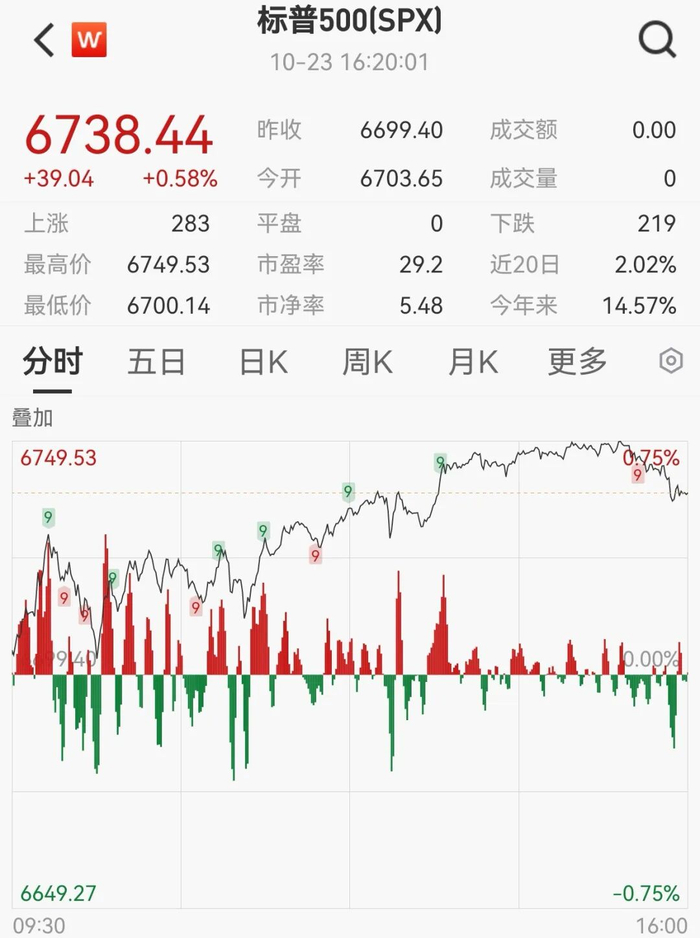Viewport: 700px width, 938px height.
Task: Open the search magnifier icon
Action: coord(657,40)
